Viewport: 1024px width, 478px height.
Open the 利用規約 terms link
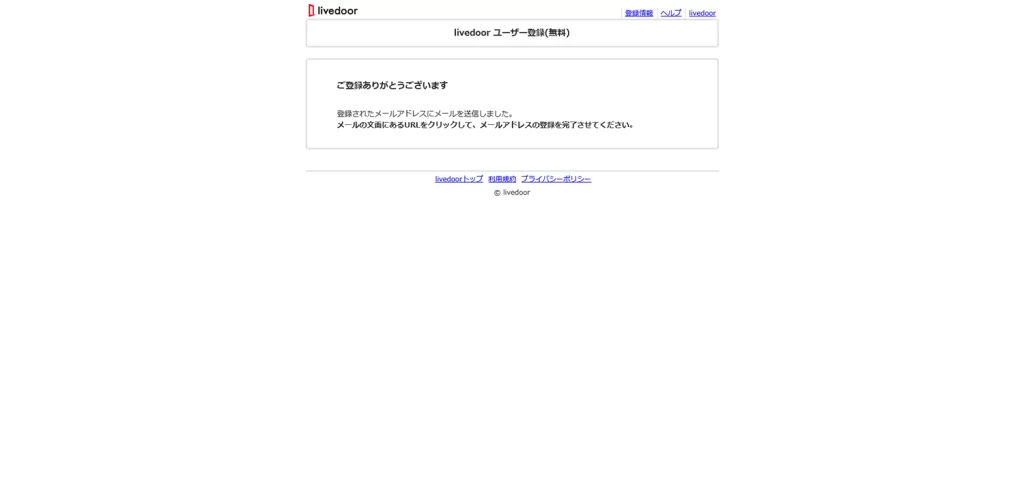[x=502, y=179]
